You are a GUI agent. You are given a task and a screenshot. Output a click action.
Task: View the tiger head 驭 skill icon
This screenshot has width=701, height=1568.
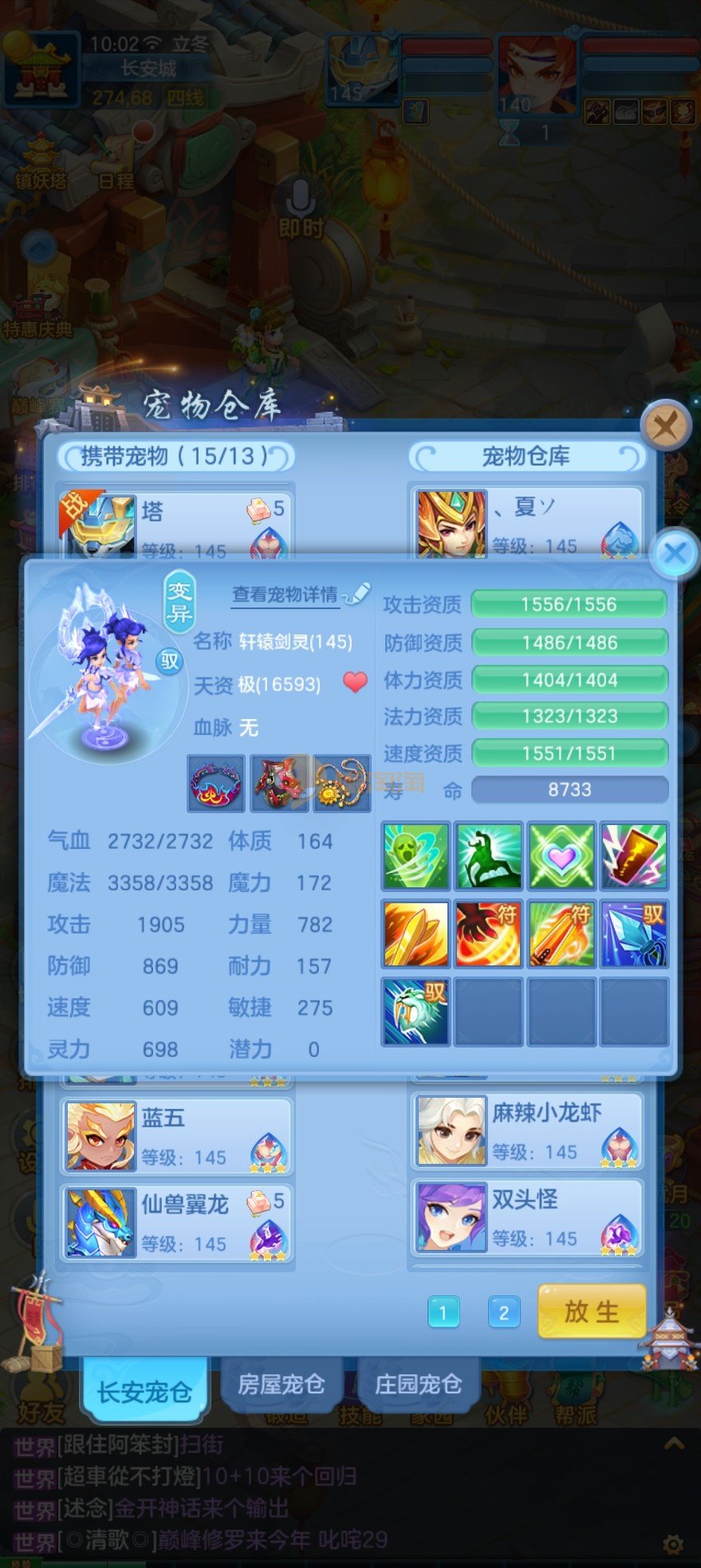click(x=415, y=1011)
